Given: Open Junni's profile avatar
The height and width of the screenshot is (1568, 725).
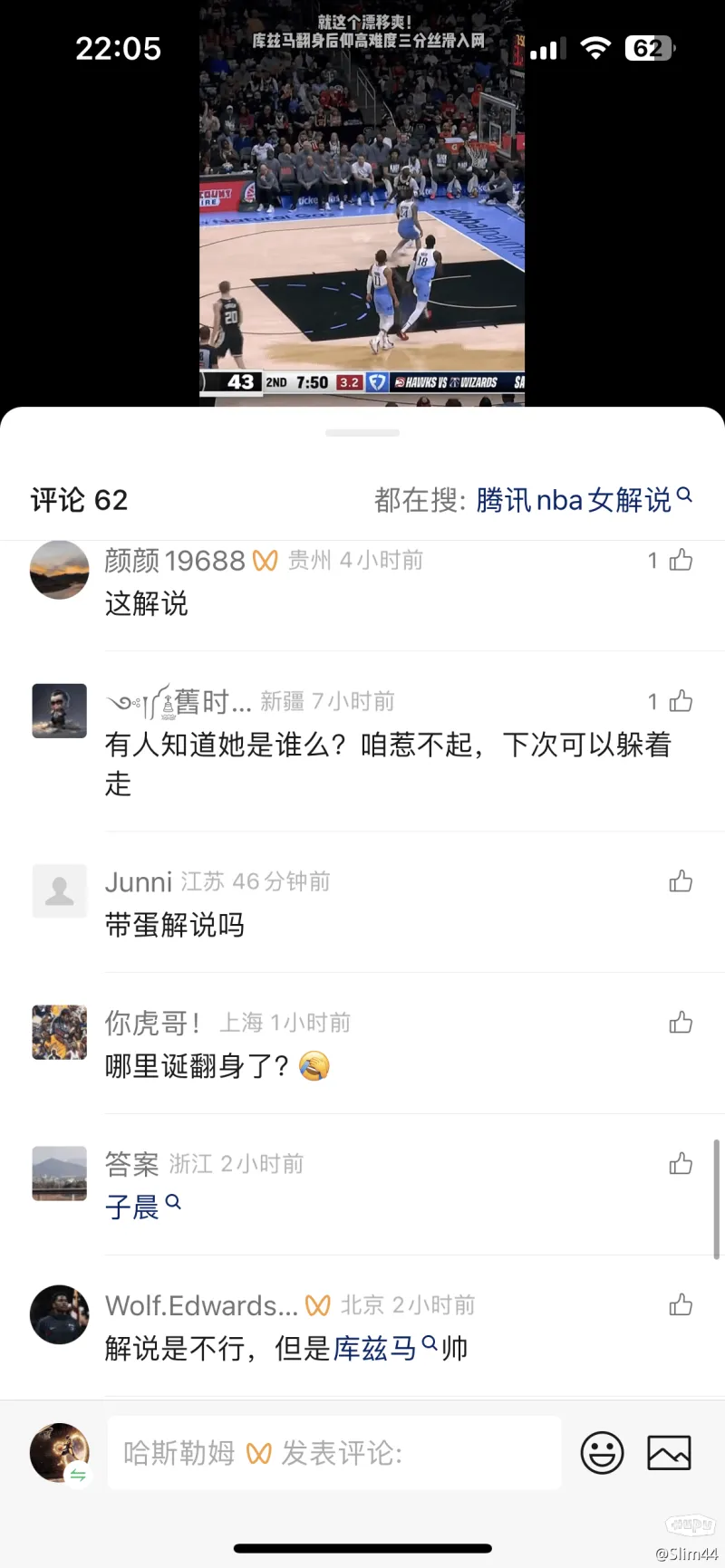Looking at the screenshot, I should (60, 890).
